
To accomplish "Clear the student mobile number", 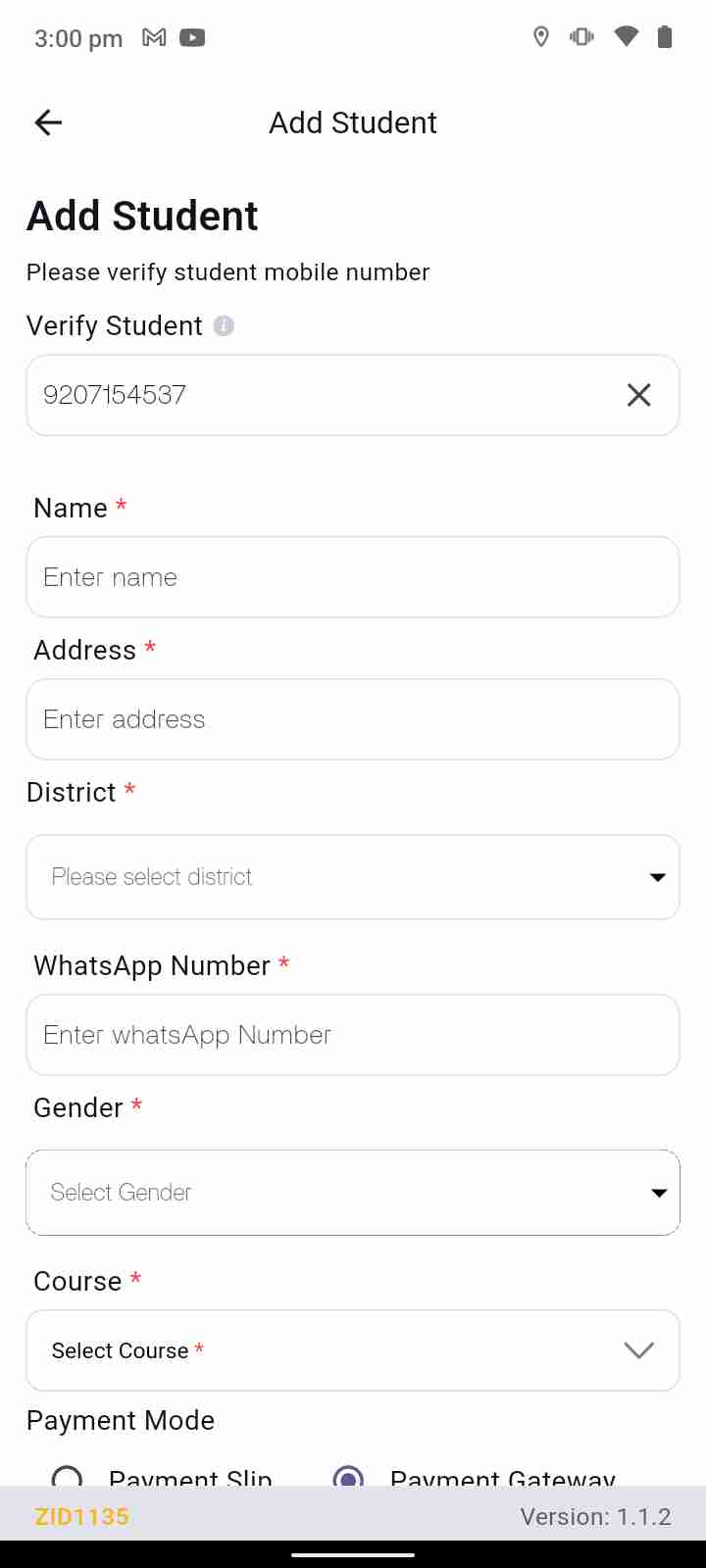I will pyautogui.click(x=638, y=395).
